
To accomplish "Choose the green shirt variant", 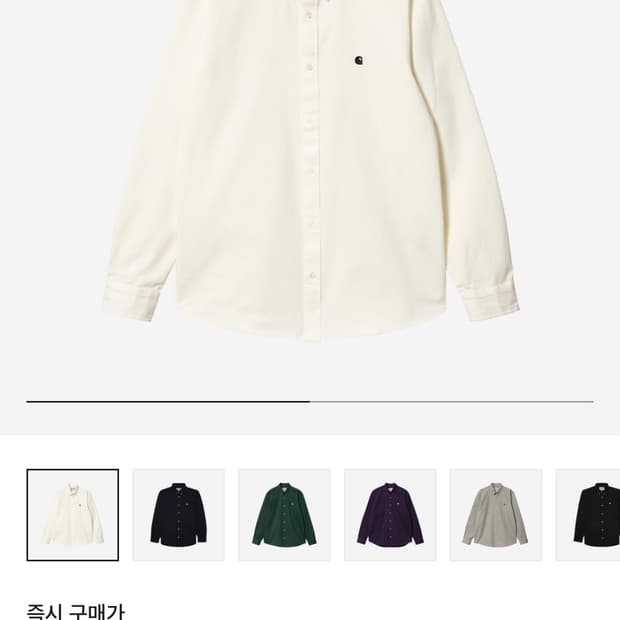I will pyautogui.click(x=284, y=514).
